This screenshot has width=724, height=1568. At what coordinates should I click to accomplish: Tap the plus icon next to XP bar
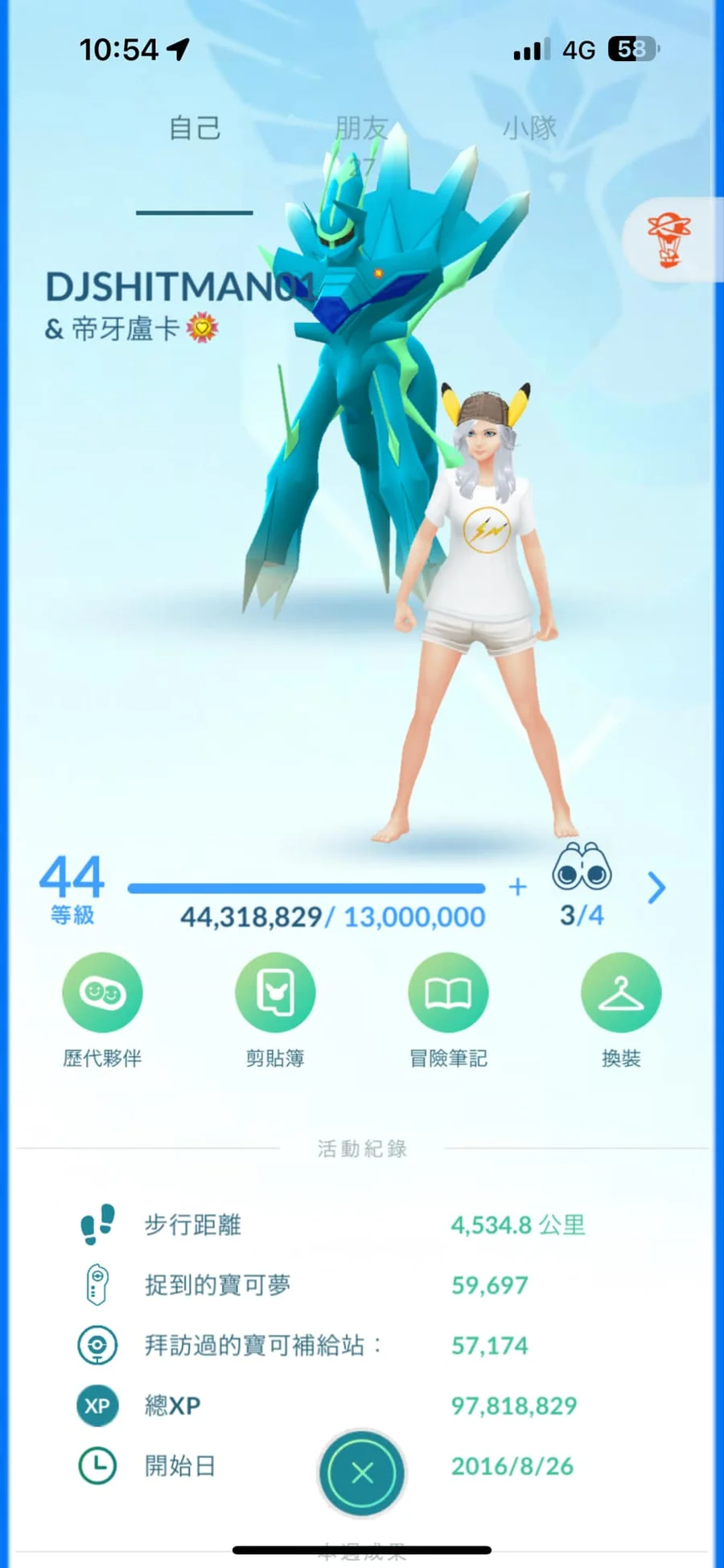pos(517,887)
